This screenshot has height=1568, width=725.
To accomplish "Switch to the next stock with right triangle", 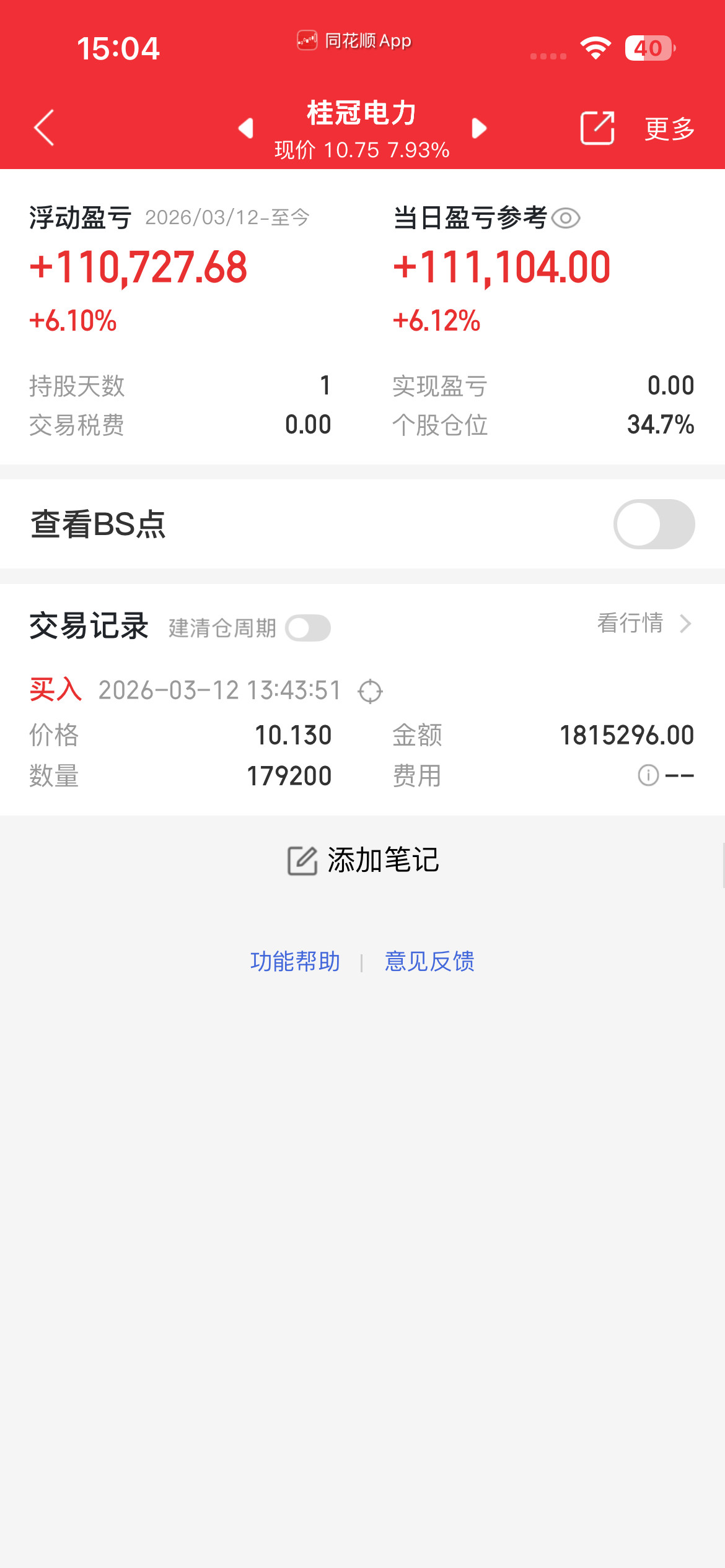I will (x=478, y=128).
